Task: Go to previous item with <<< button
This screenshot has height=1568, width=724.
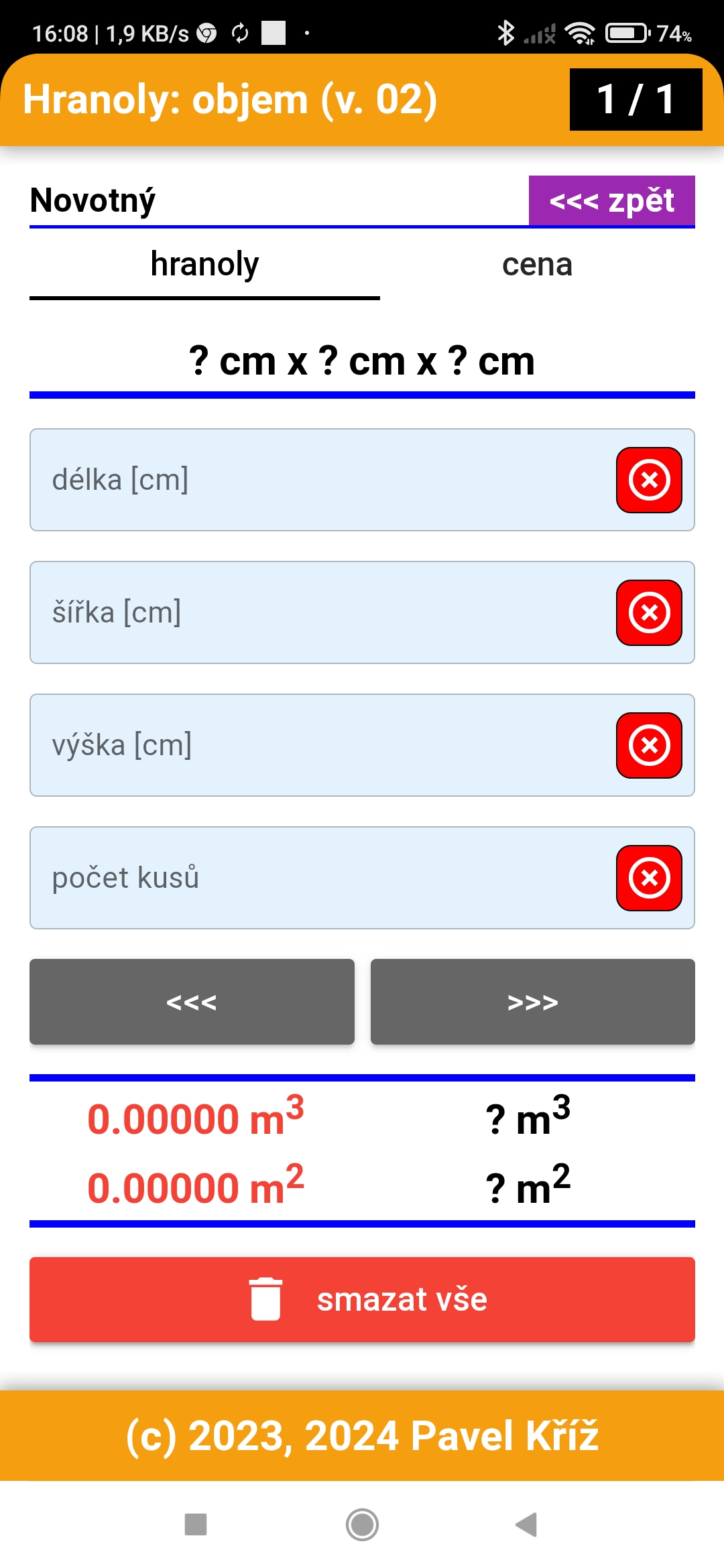Action: (192, 1002)
